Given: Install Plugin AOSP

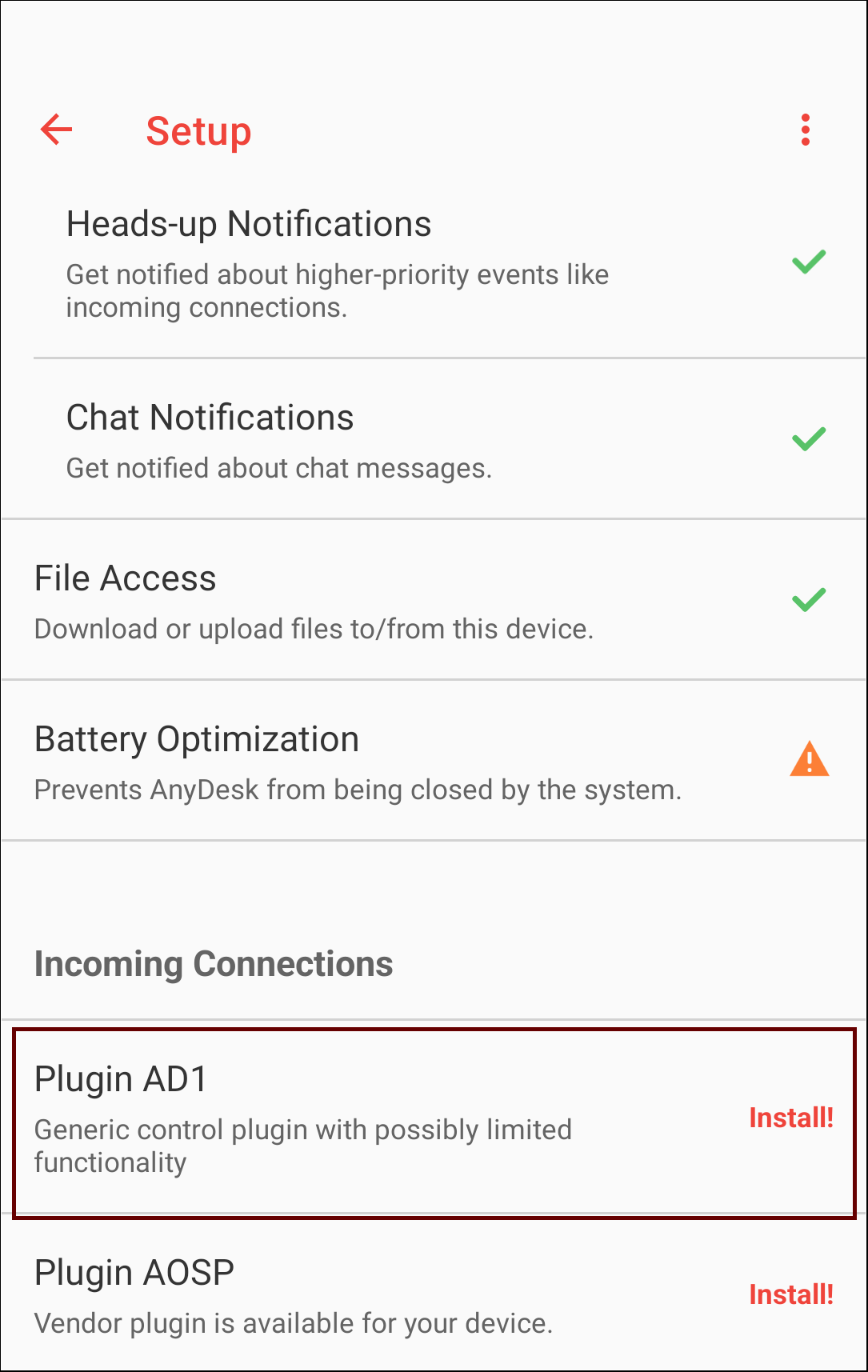Looking at the screenshot, I should pyautogui.click(x=790, y=1294).
